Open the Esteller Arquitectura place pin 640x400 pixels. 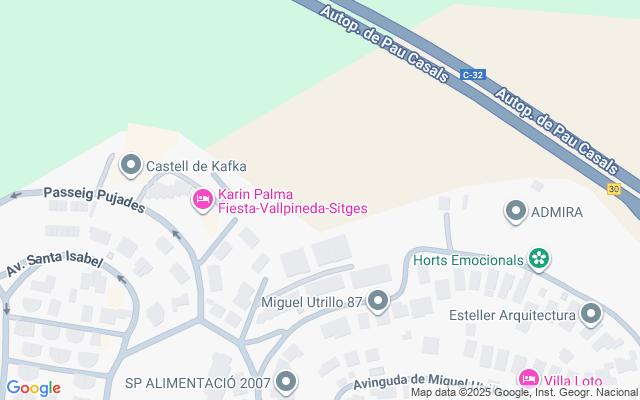click(591, 316)
